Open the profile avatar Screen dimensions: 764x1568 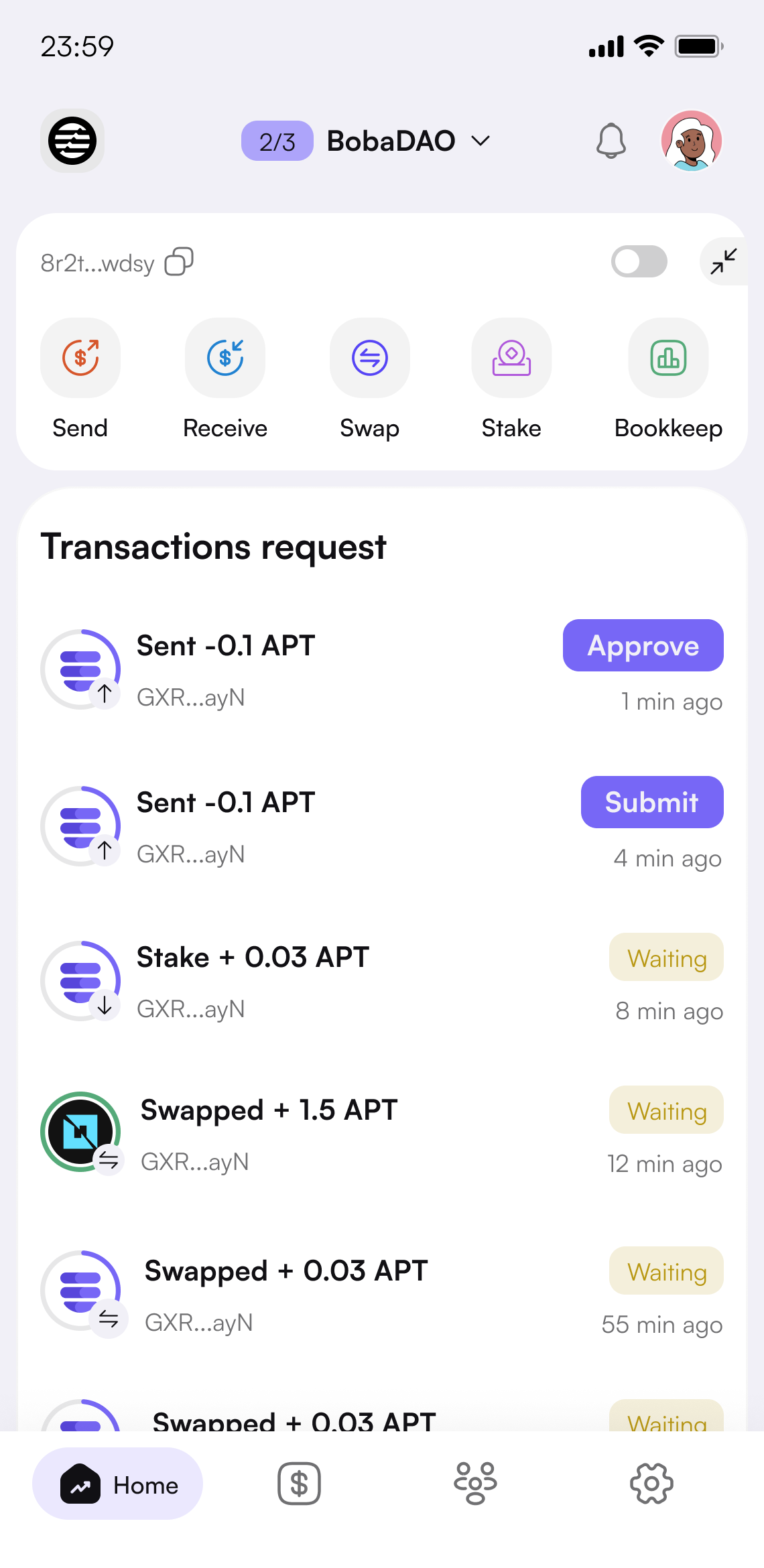[691, 141]
